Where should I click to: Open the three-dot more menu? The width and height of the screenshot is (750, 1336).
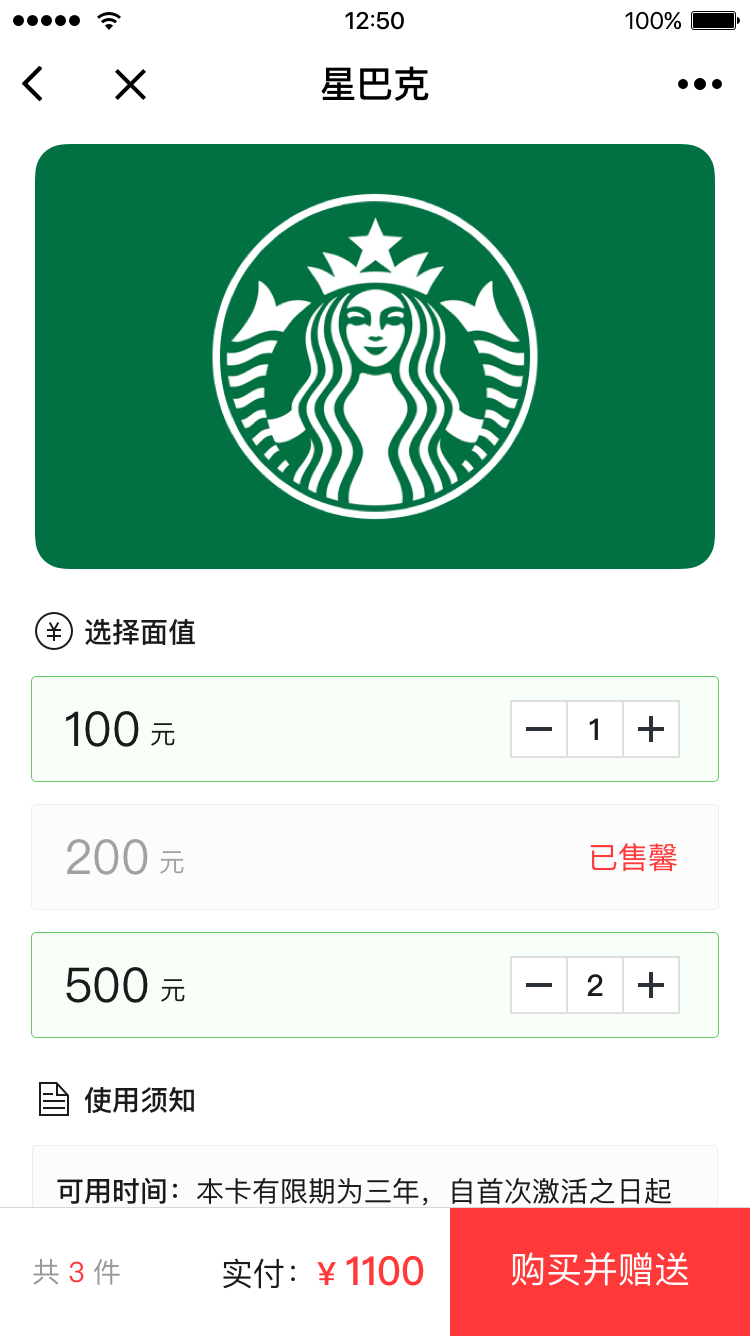[699, 84]
